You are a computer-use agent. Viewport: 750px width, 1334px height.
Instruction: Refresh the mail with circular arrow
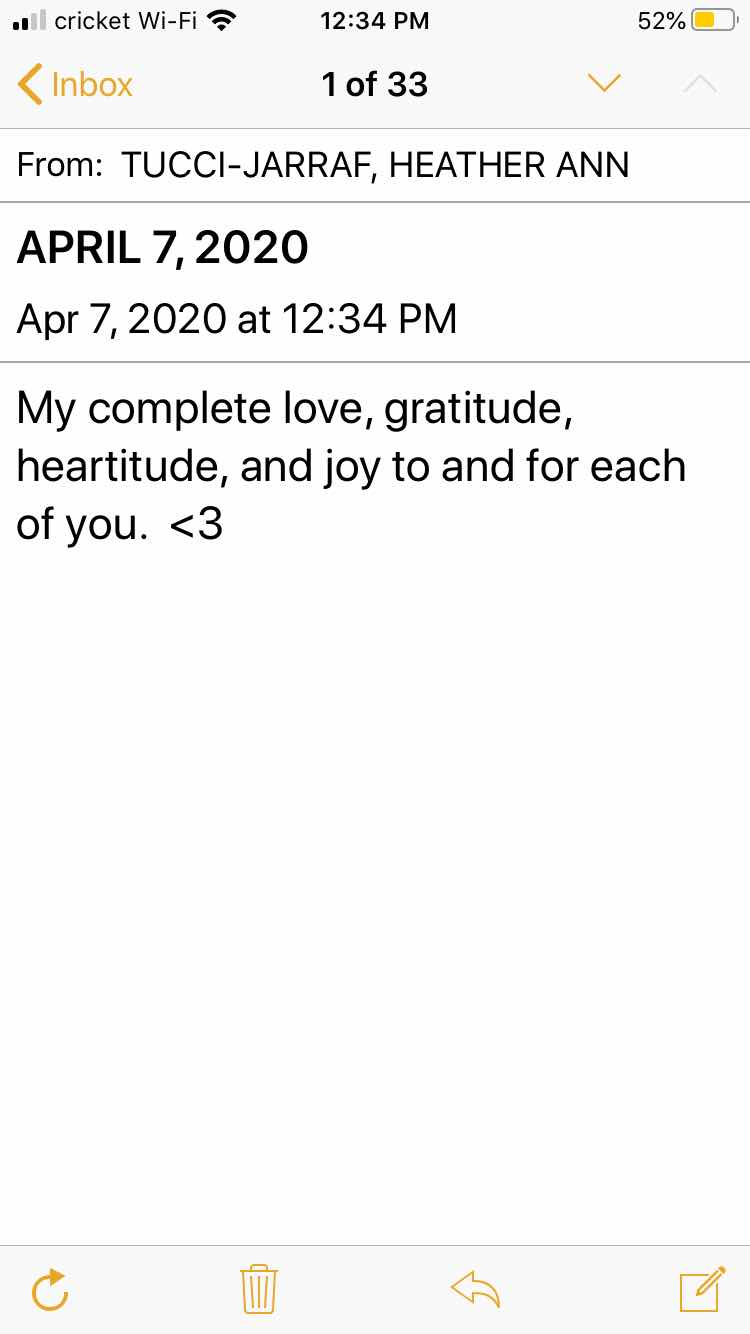pos(50,1289)
